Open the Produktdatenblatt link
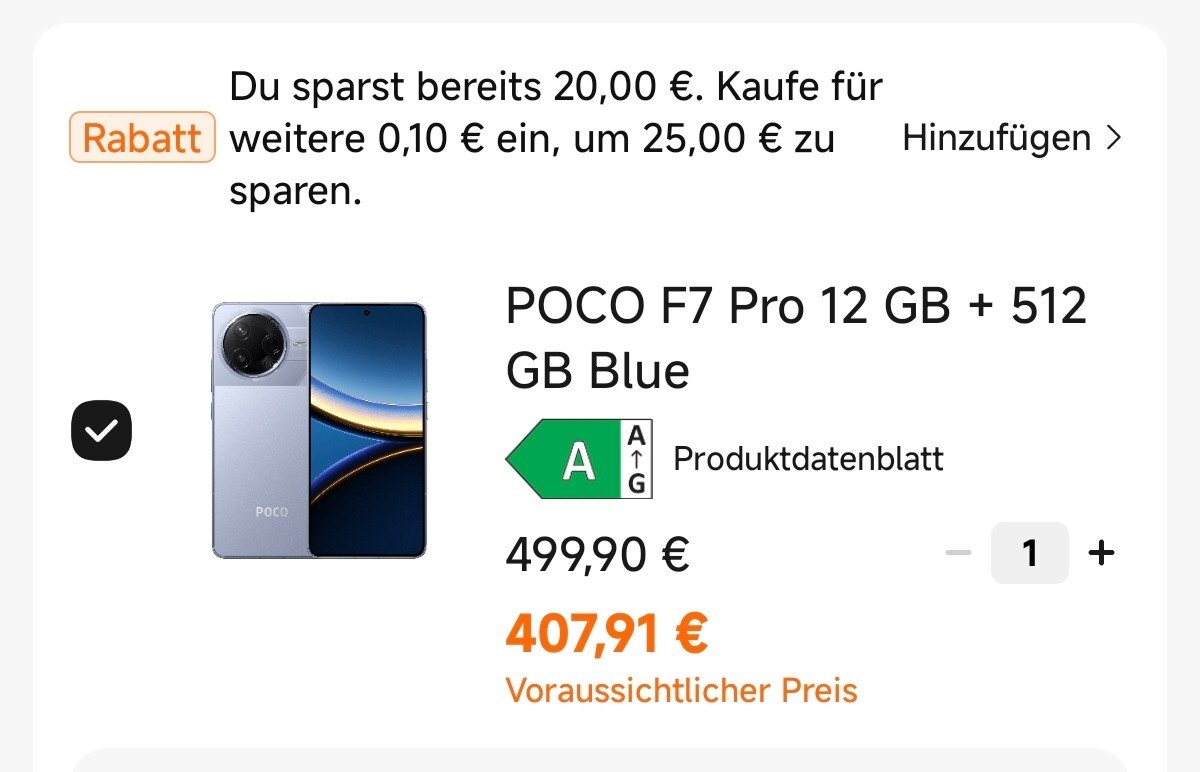The width and height of the screenshot is (1200, 772). [808, 459]
